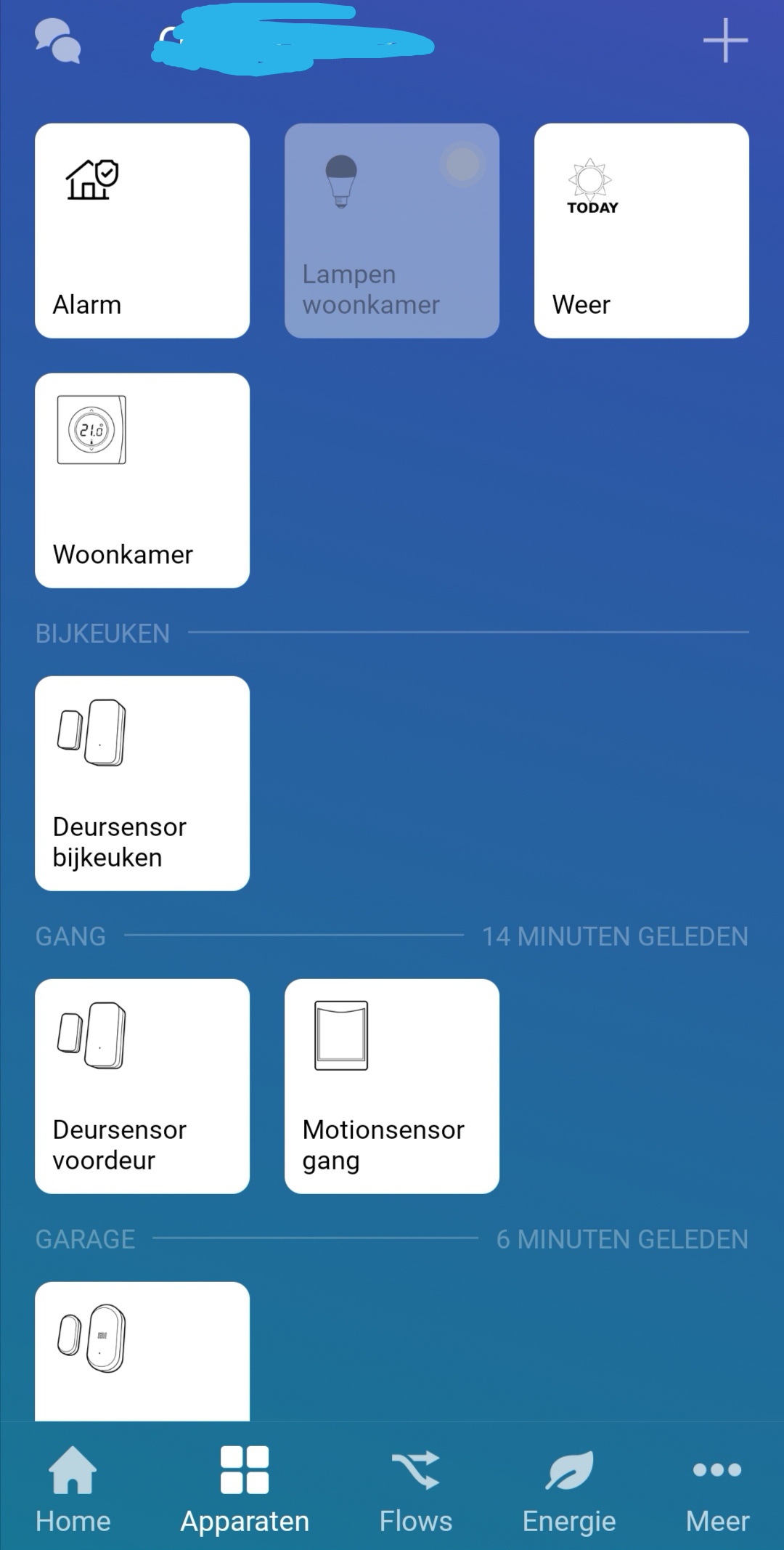Add a new device with plus
Screen dimensions: 784x1550
click(725, 41)
